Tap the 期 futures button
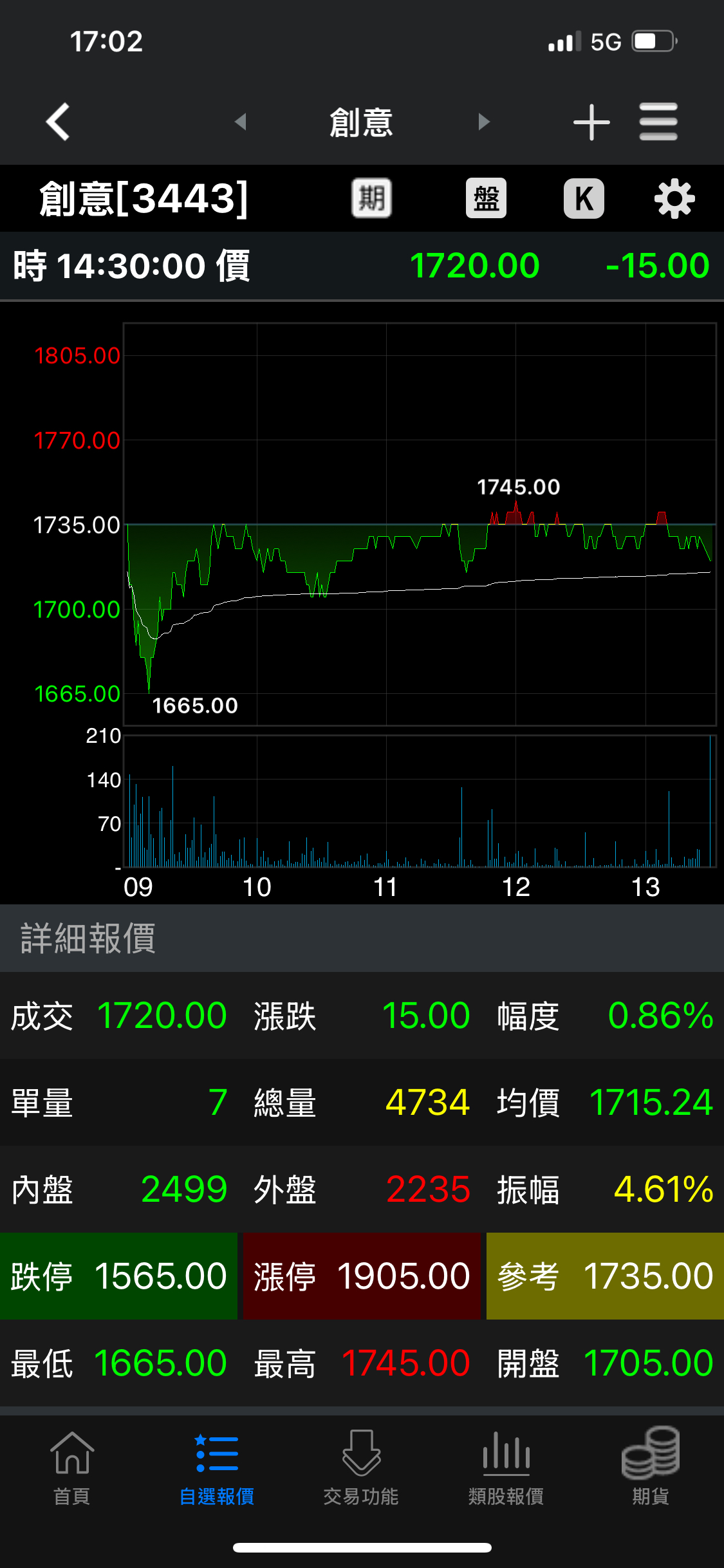The width and height of the screenshot is (724, 1568). point(371,198)
